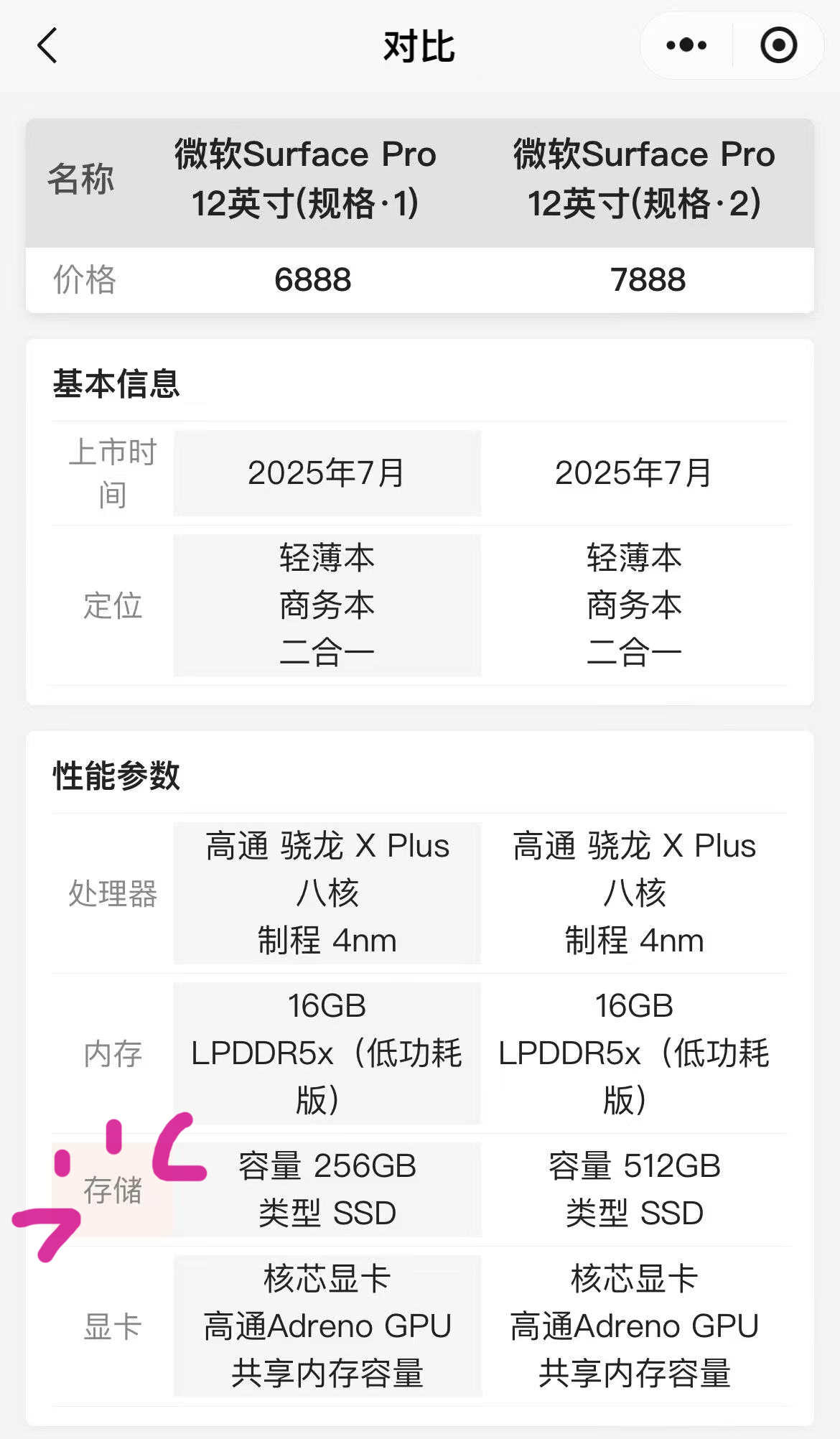Click the back arrow at top left
This screenshot has height=1439, width=840.
point(46,45)
